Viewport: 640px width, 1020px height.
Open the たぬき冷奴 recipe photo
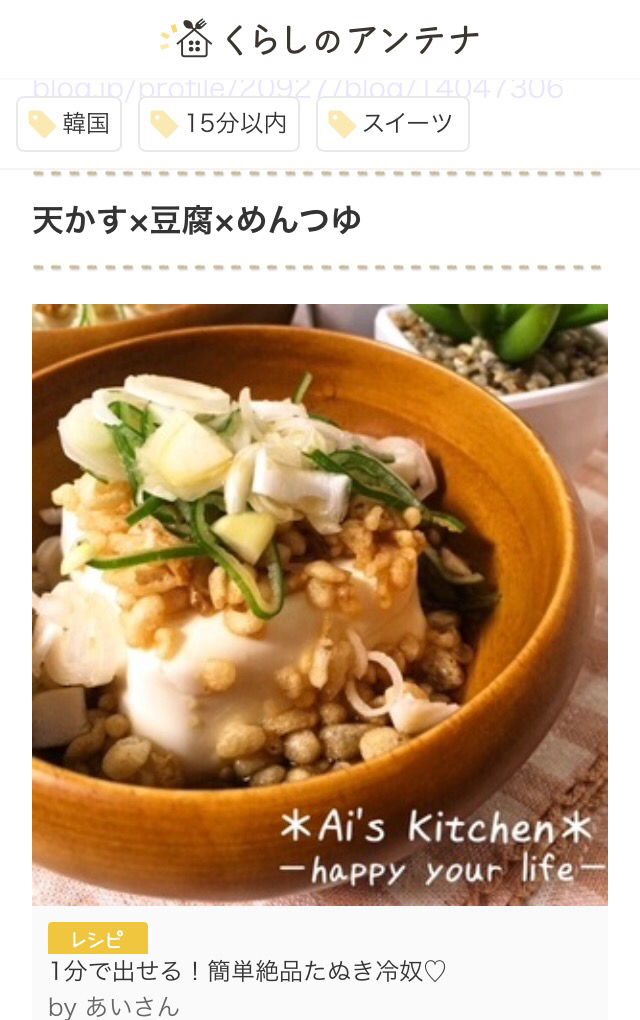tap(320, 604)
